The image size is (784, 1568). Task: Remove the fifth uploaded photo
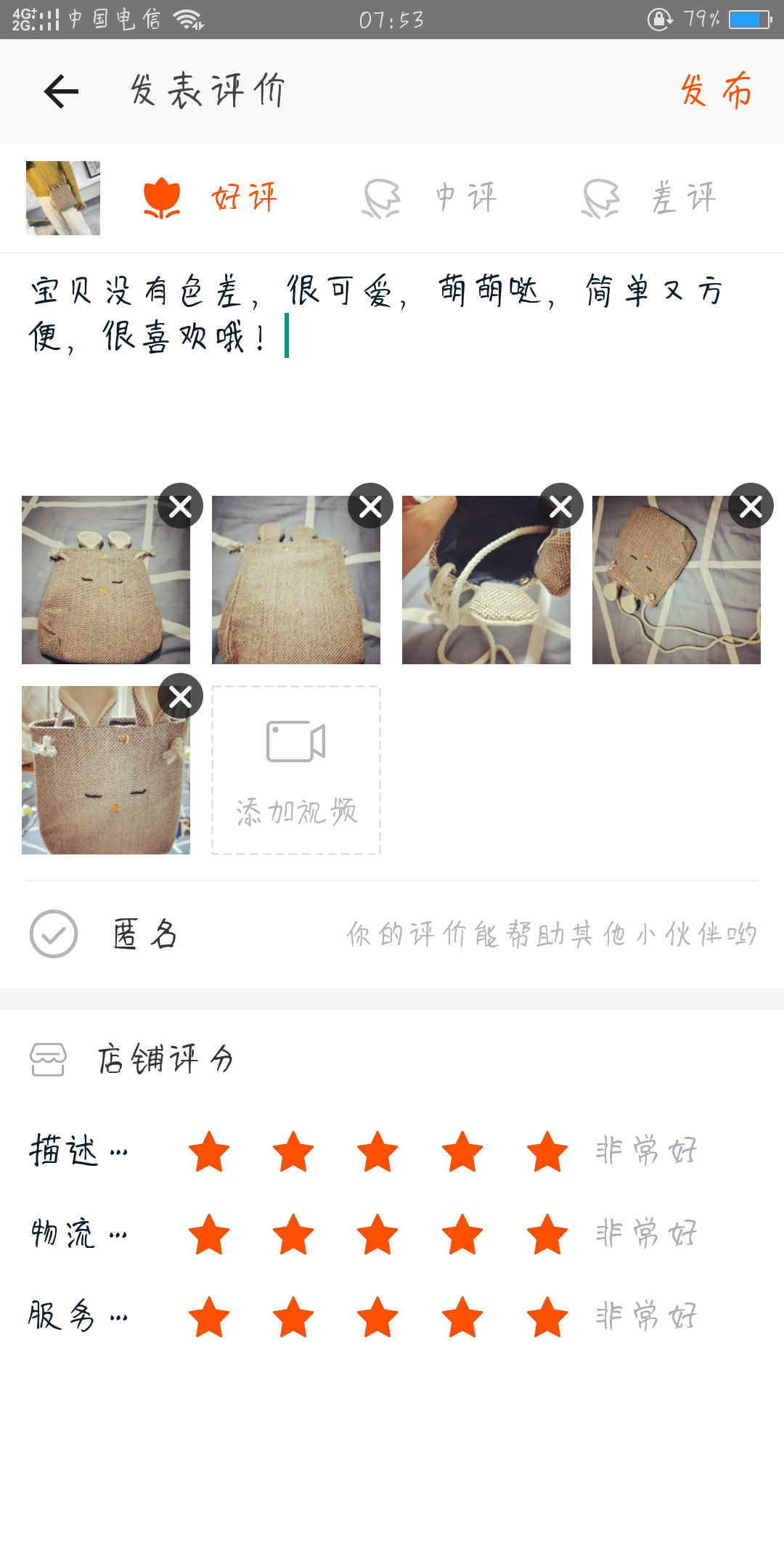(x=180, y=697)
